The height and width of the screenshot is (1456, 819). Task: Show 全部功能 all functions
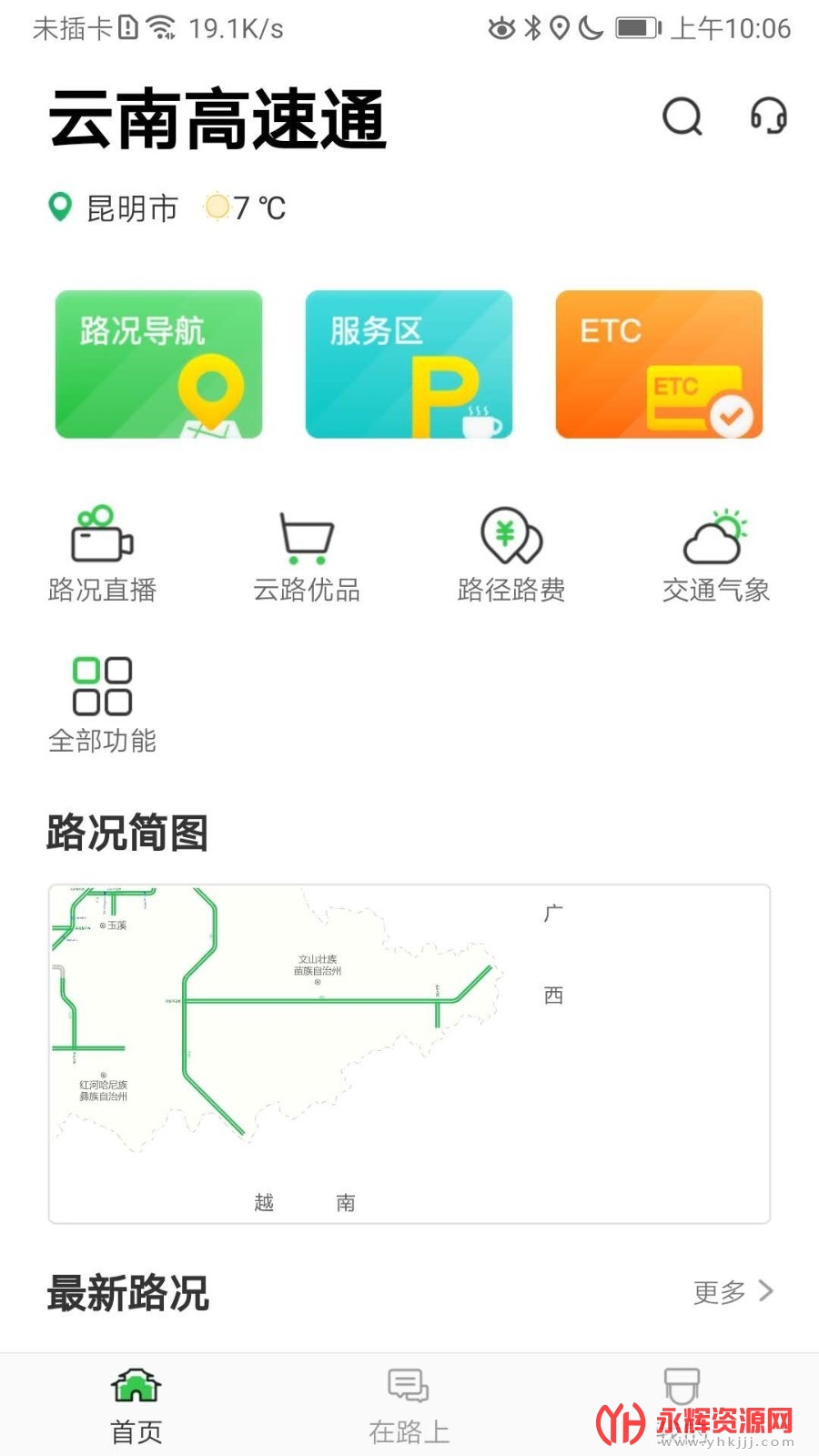pos(103,704)
